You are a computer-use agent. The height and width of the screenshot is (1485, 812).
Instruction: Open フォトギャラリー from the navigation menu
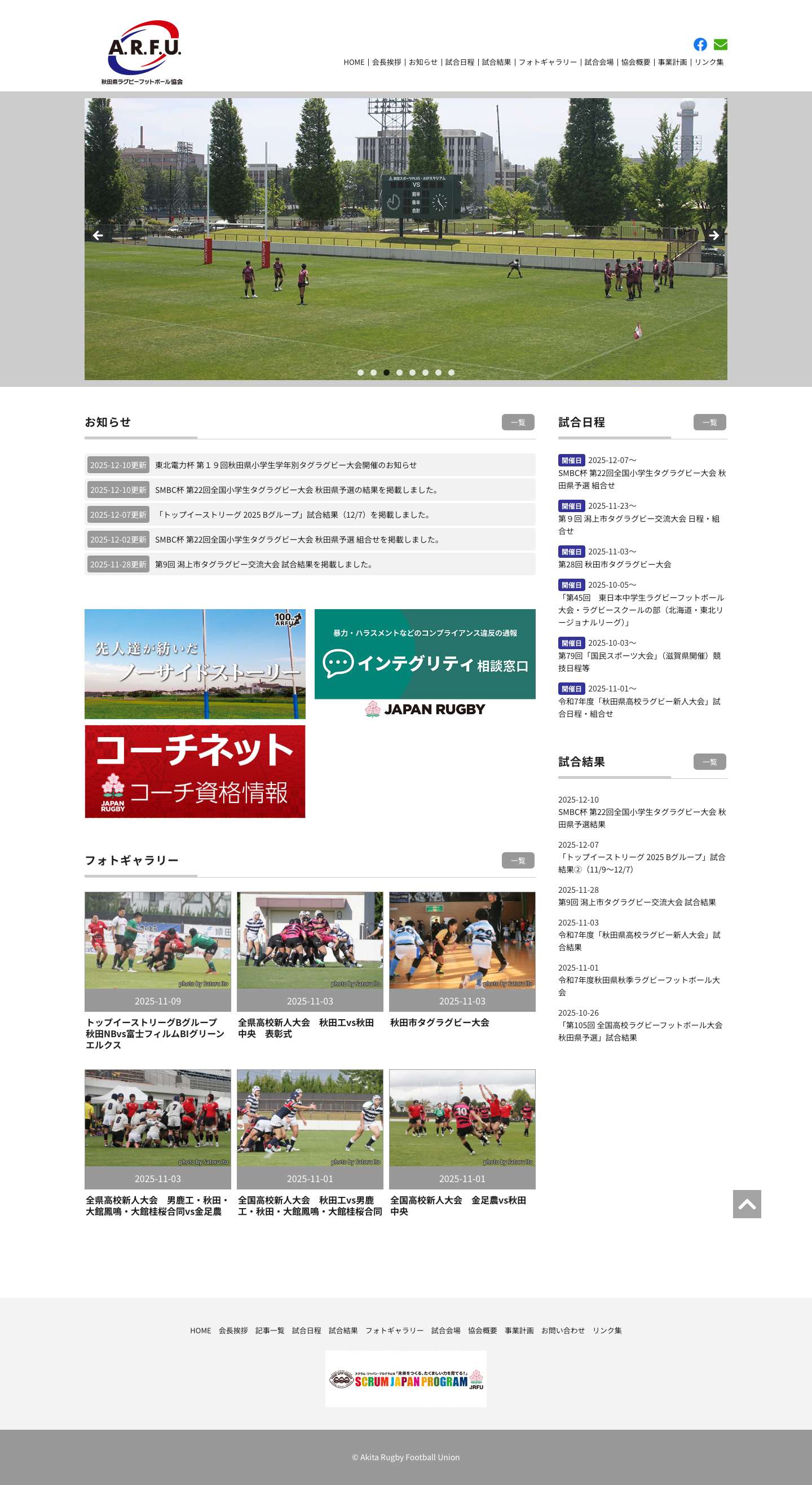[549, 61]
